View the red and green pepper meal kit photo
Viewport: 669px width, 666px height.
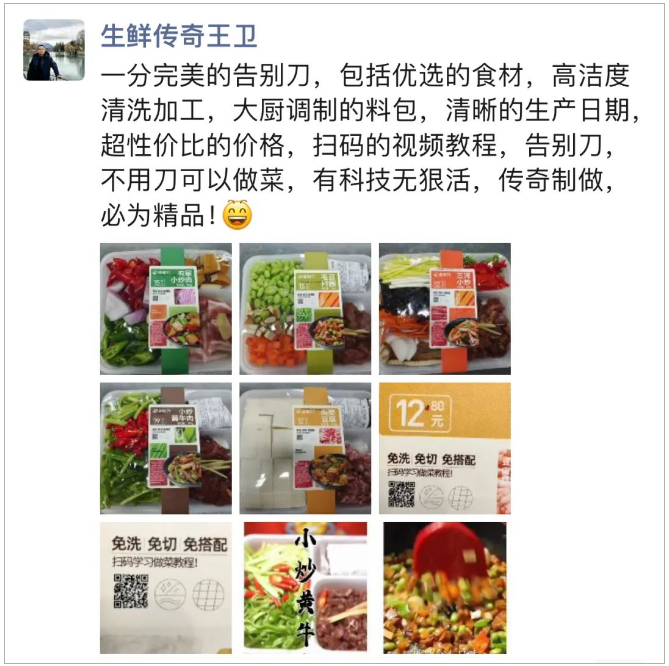(x=166, y=308)
